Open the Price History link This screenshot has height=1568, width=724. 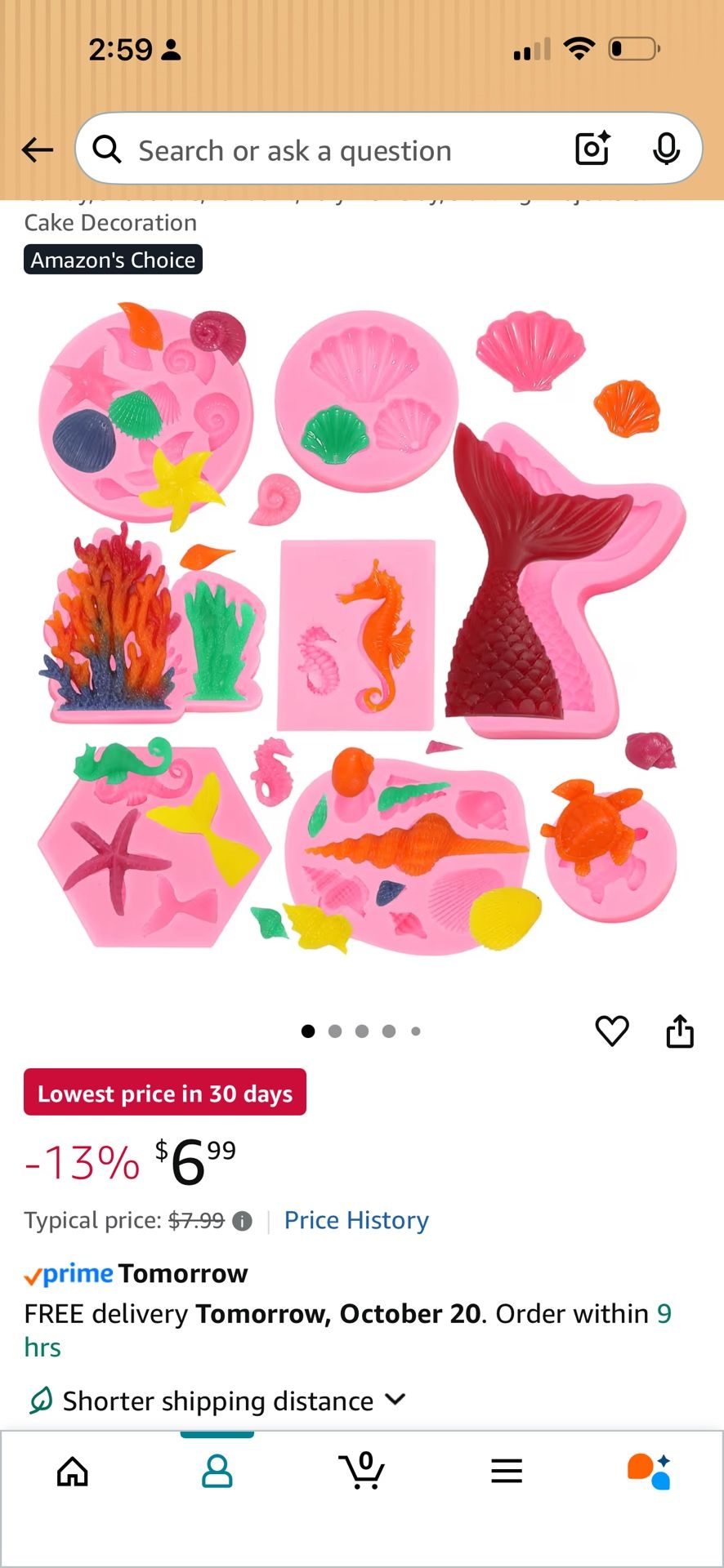point(356,1220)
